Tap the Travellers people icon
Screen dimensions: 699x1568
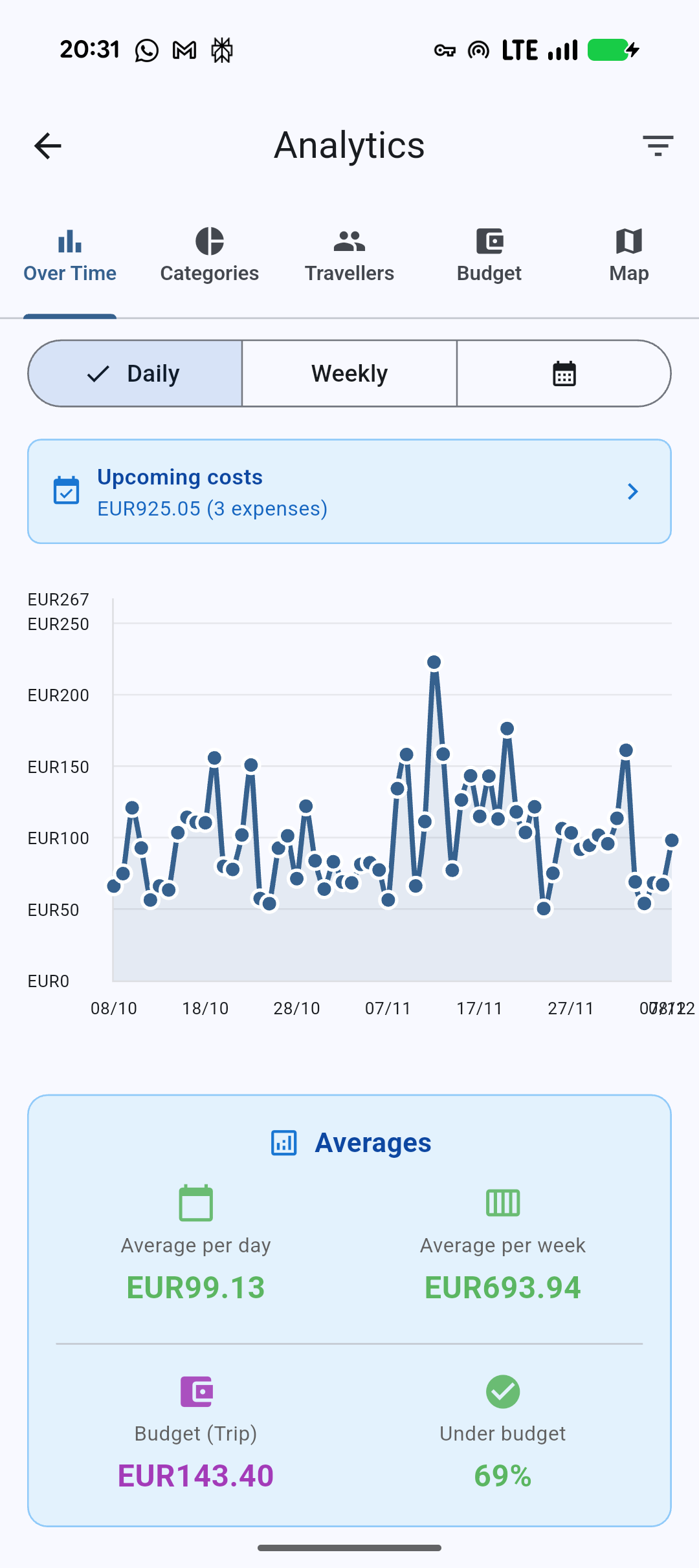pos(348,241)
